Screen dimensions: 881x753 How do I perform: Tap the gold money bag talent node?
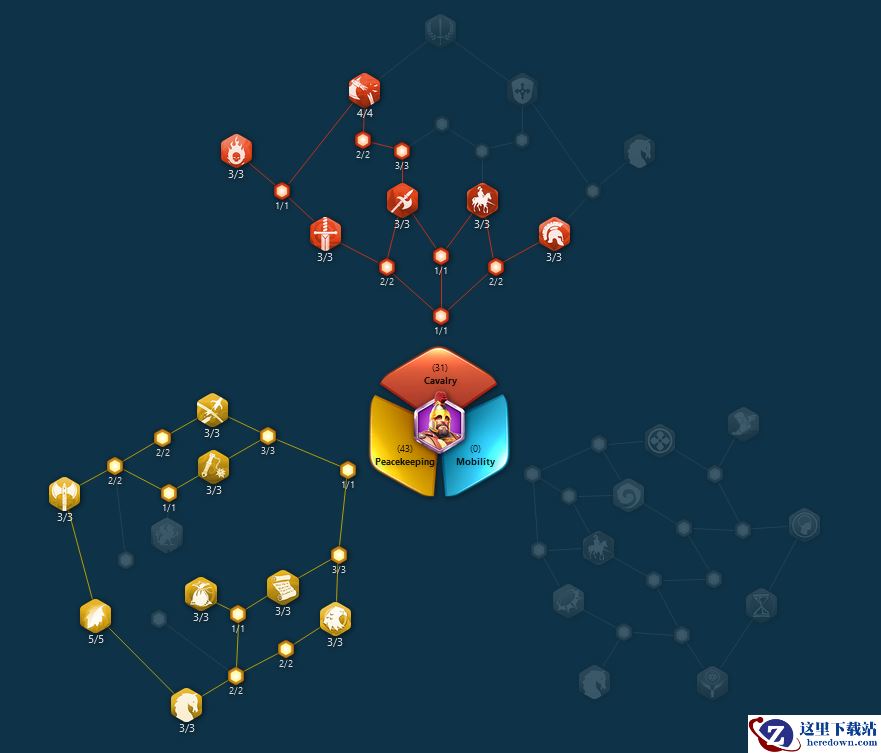click(201, 593)
